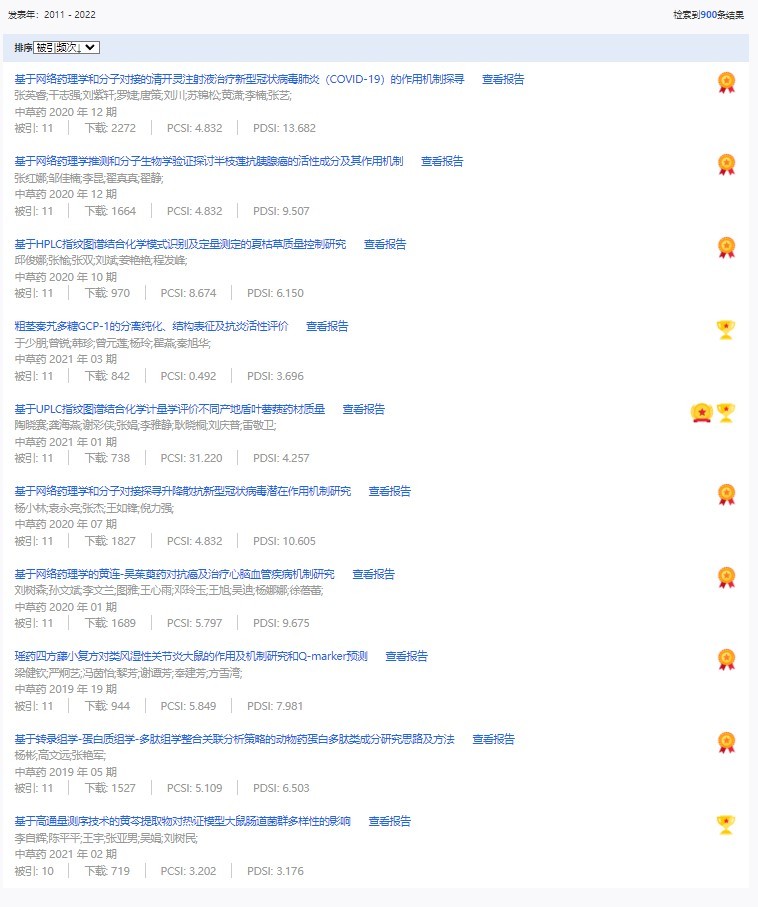Open the 黄连-吴茱萸药对 article
The image size is (758, 907).
[174, 574]
